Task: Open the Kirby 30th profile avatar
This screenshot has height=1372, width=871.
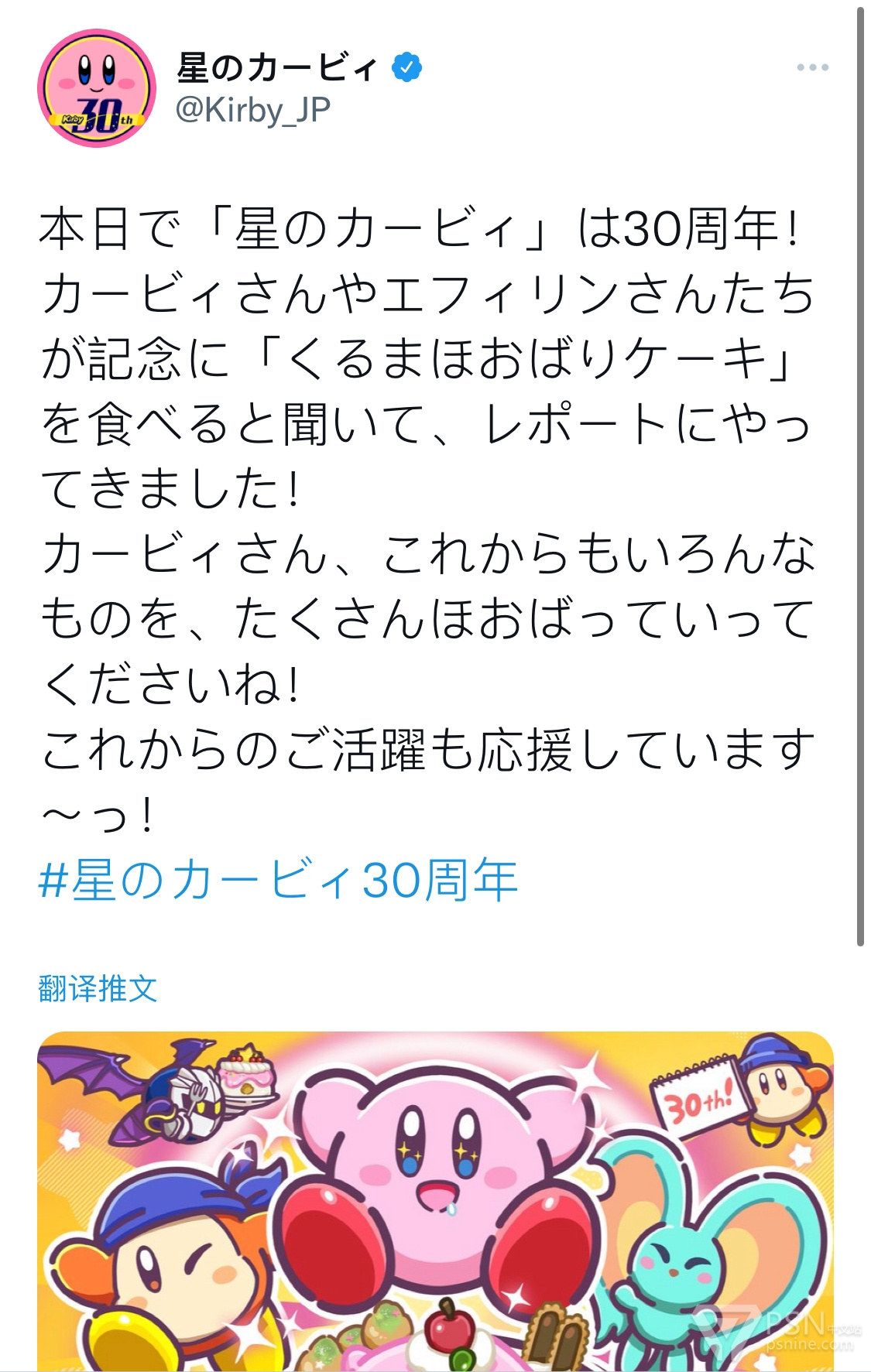Action: tap(97, 88)
